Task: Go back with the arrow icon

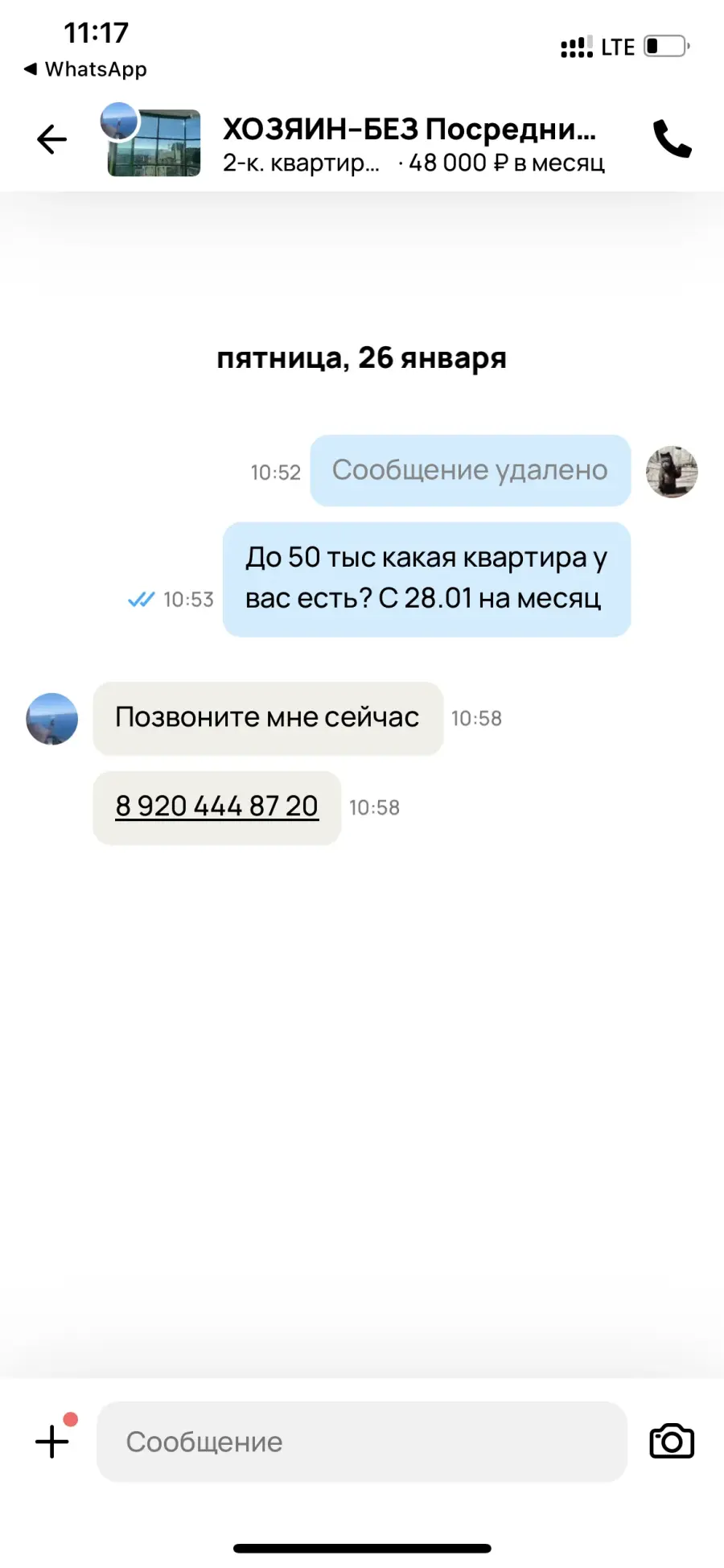Action: point(52,139)
